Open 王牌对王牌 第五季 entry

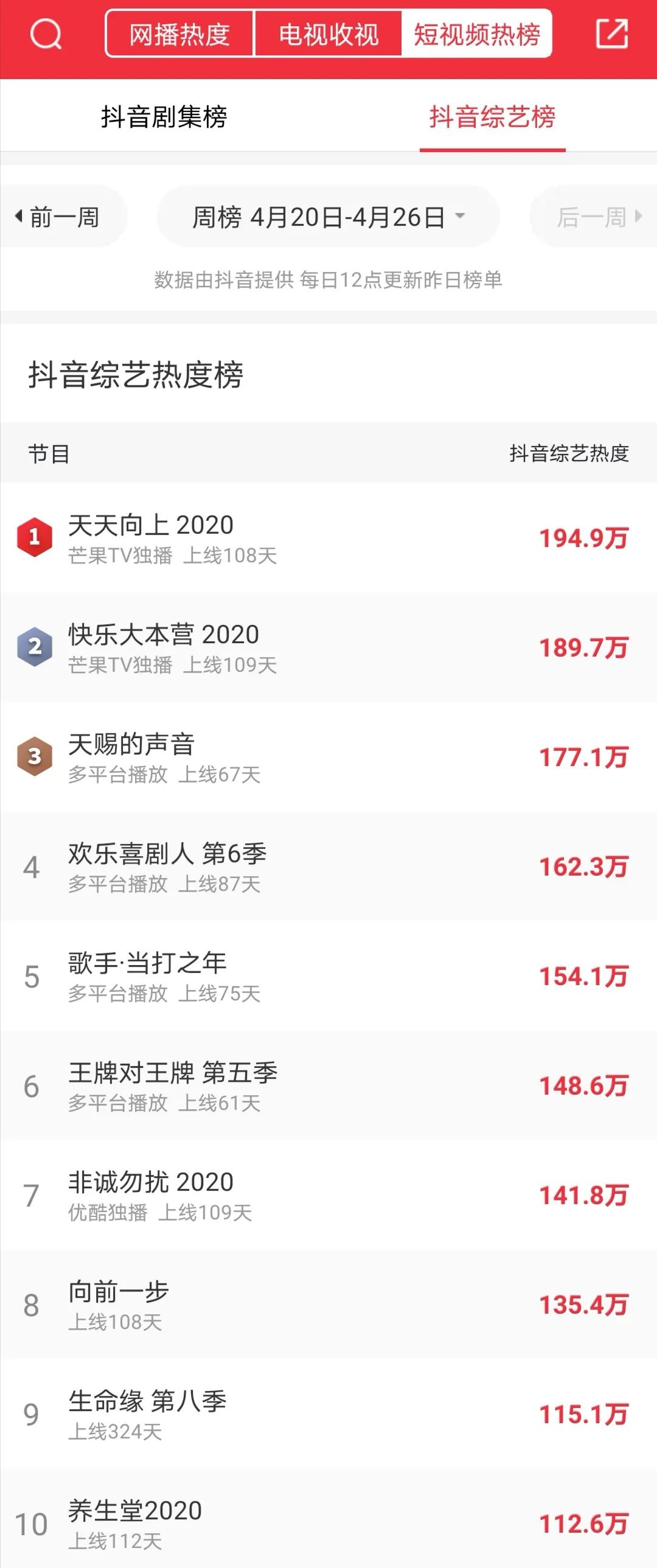(x=328, y=1086)
